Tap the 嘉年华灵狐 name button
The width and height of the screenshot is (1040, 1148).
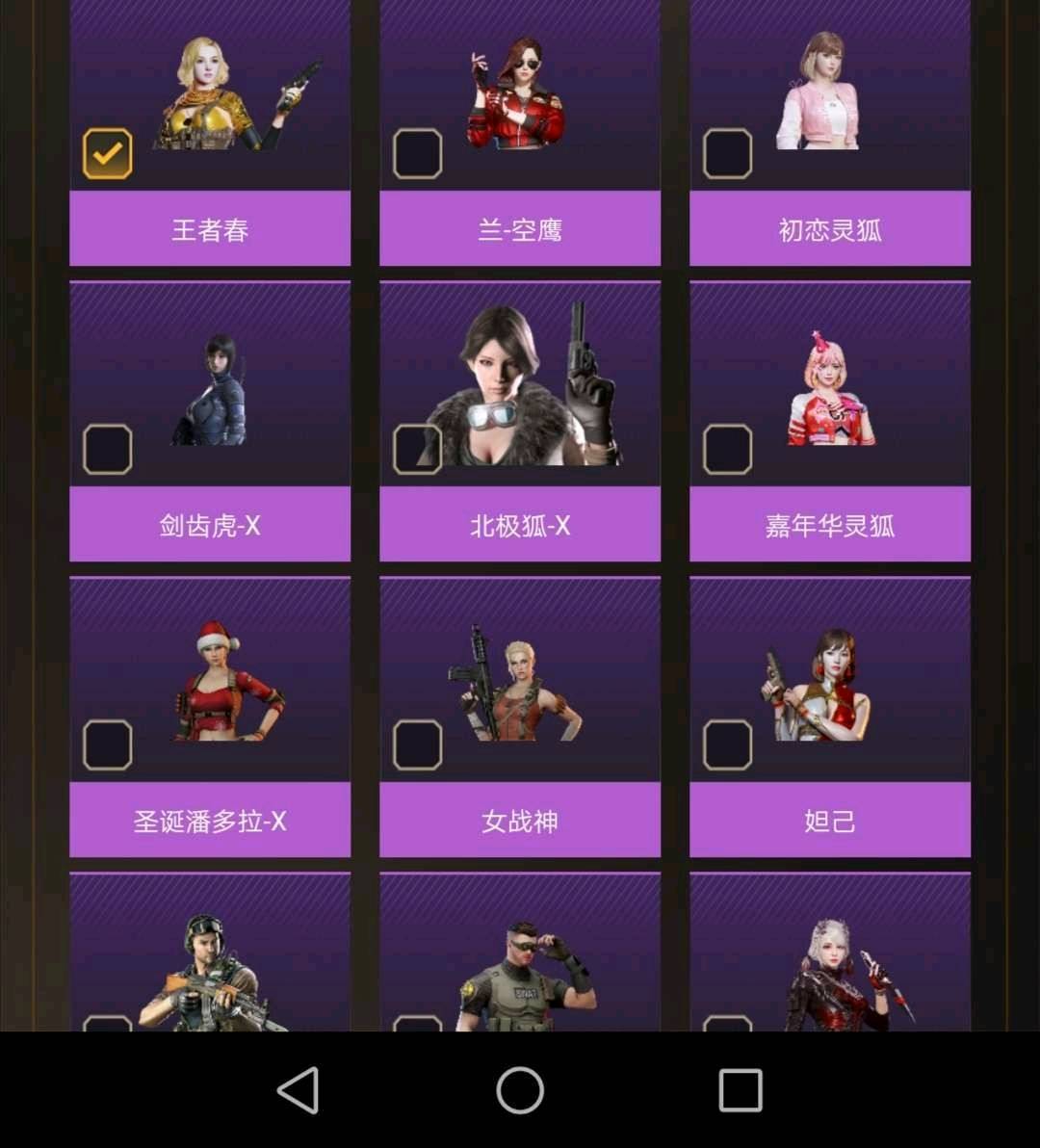830,525
